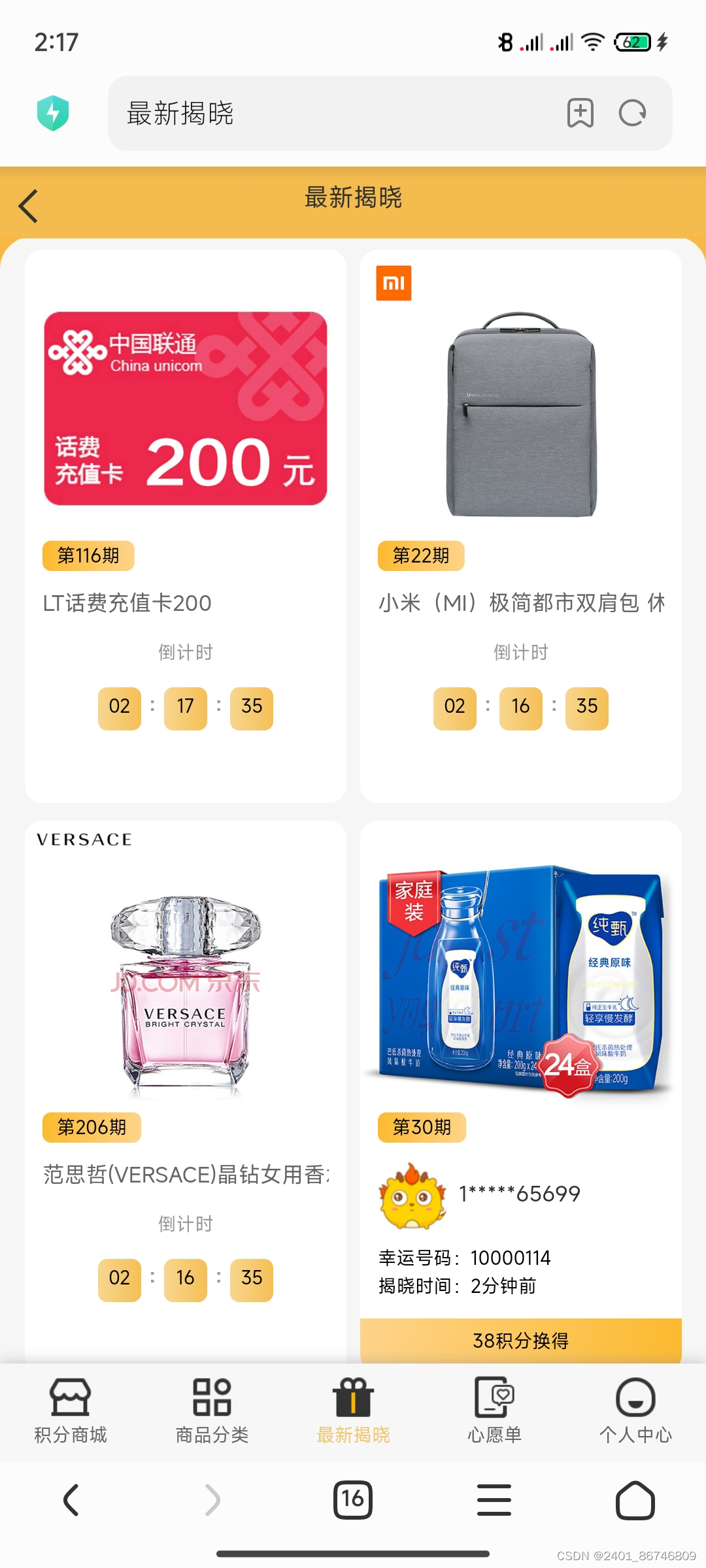706x1568 pixels.
Task: Open the browser hamburger menu
Action: point(494,1499)
